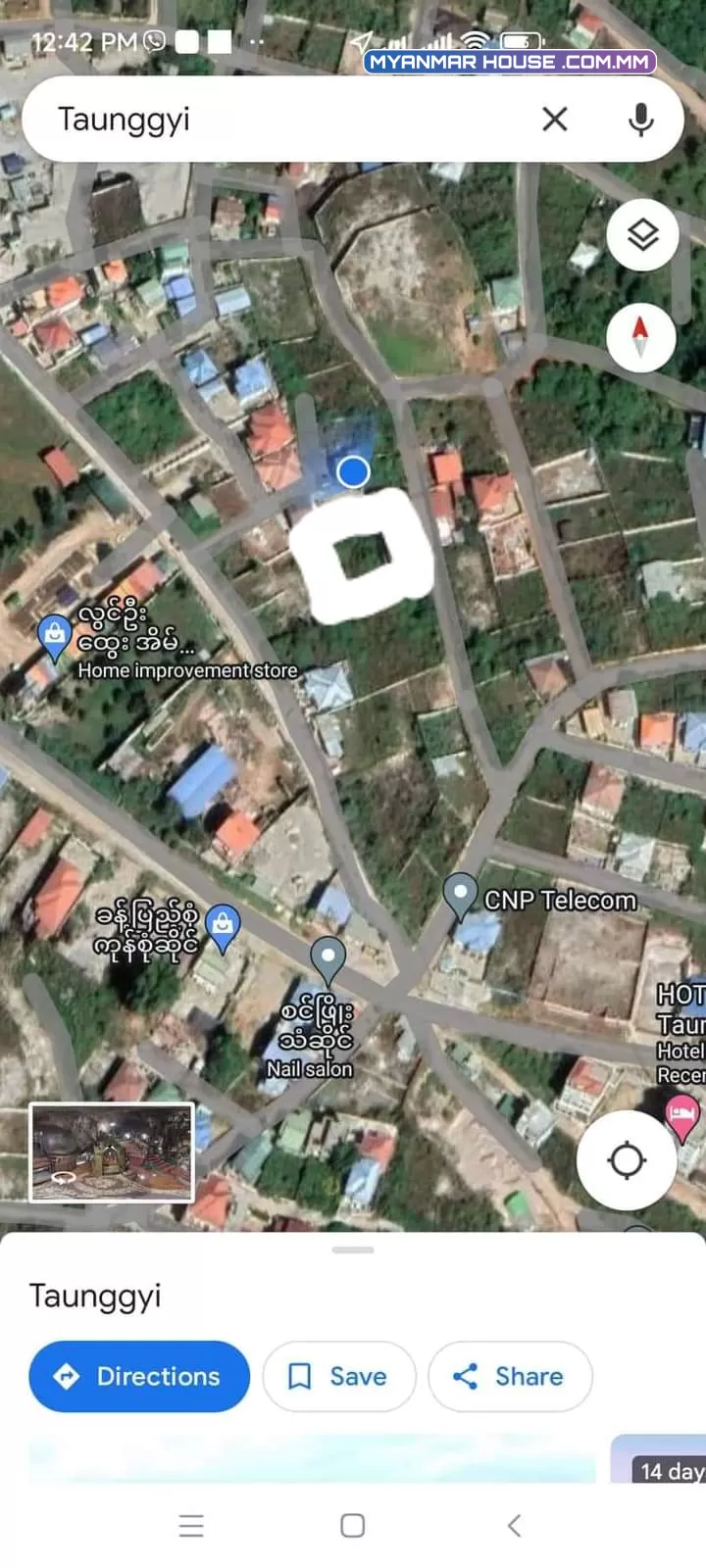Center the map on my location
This screenshot has height=1568, width=706.
click(627, 1160)
